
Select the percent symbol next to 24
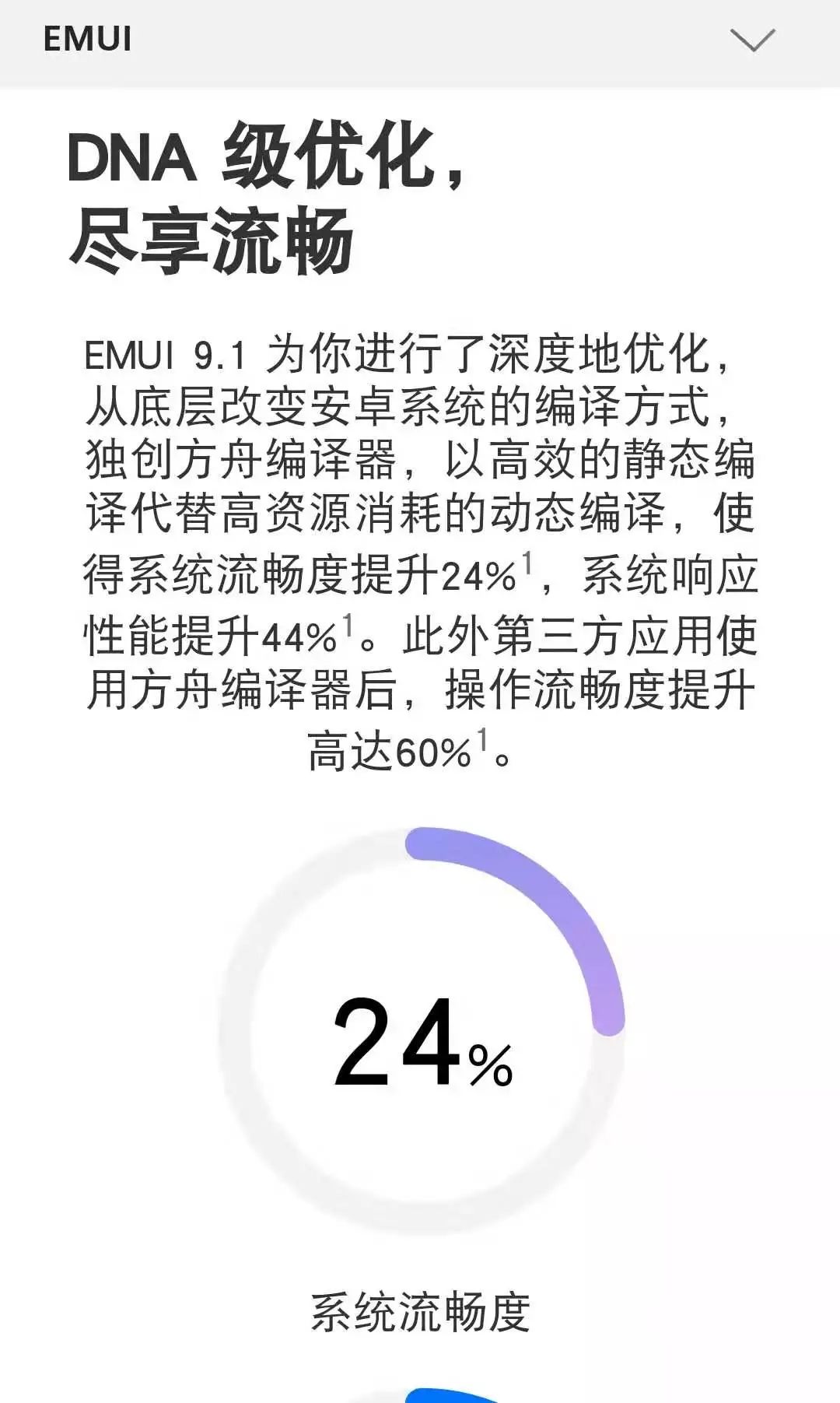[x=490, y=1062]
